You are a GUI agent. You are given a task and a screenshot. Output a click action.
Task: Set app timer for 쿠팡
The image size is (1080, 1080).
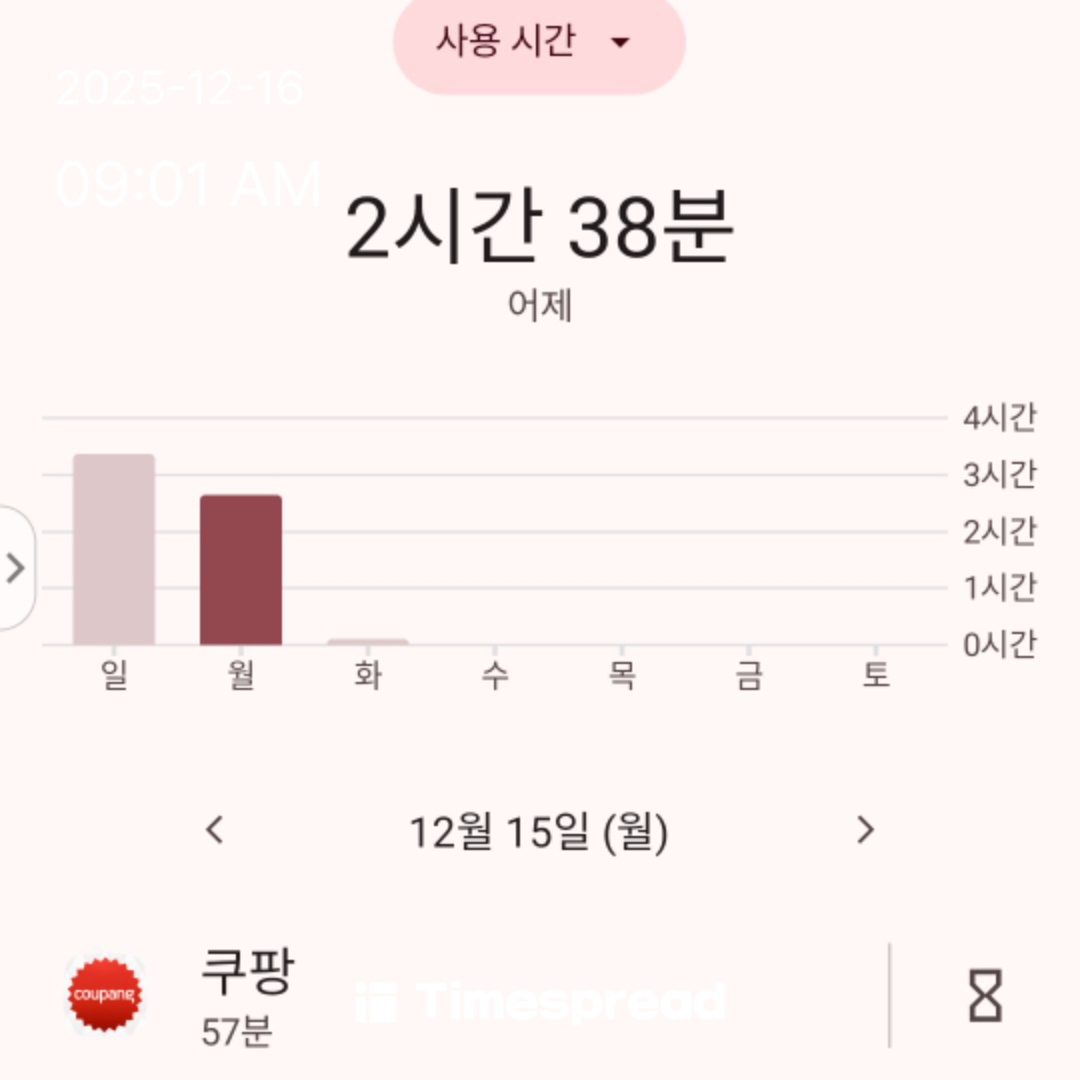coord(985,995)
